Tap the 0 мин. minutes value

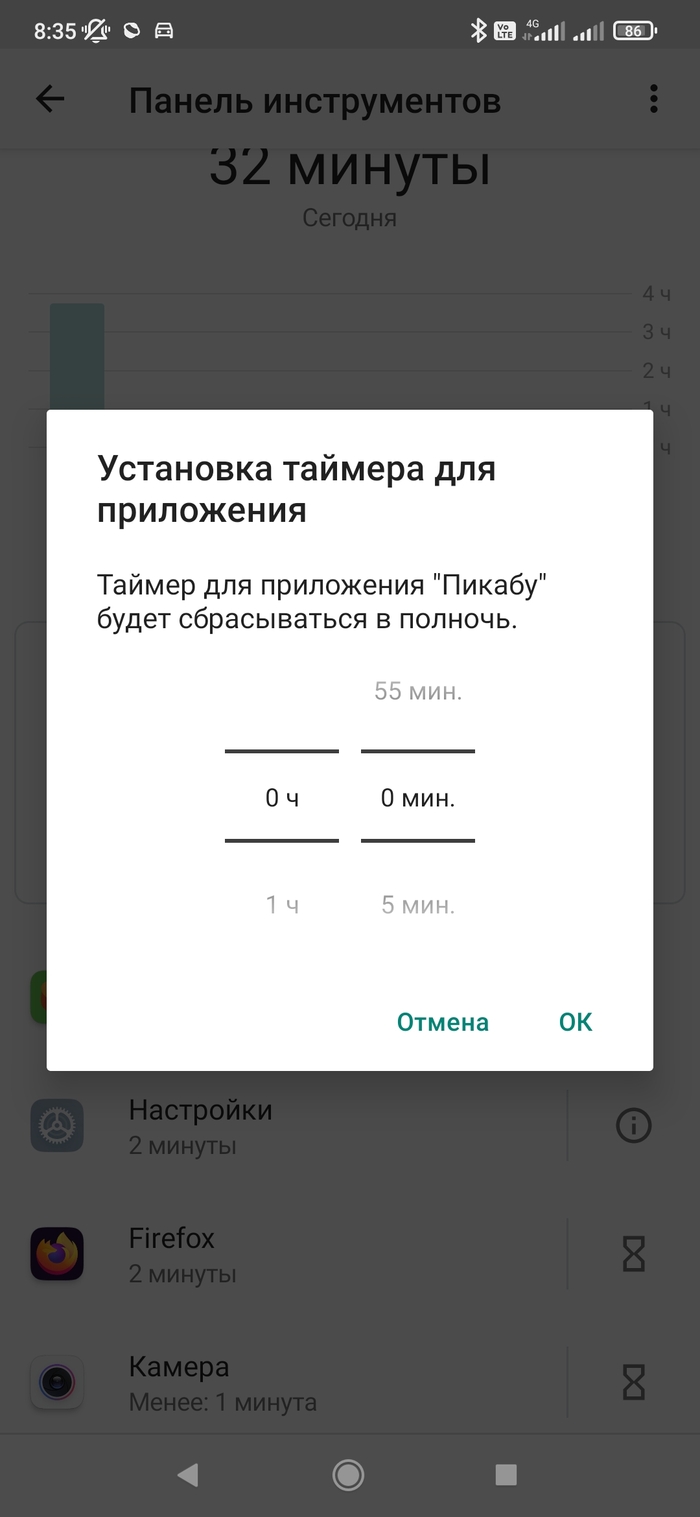point(418,798)
